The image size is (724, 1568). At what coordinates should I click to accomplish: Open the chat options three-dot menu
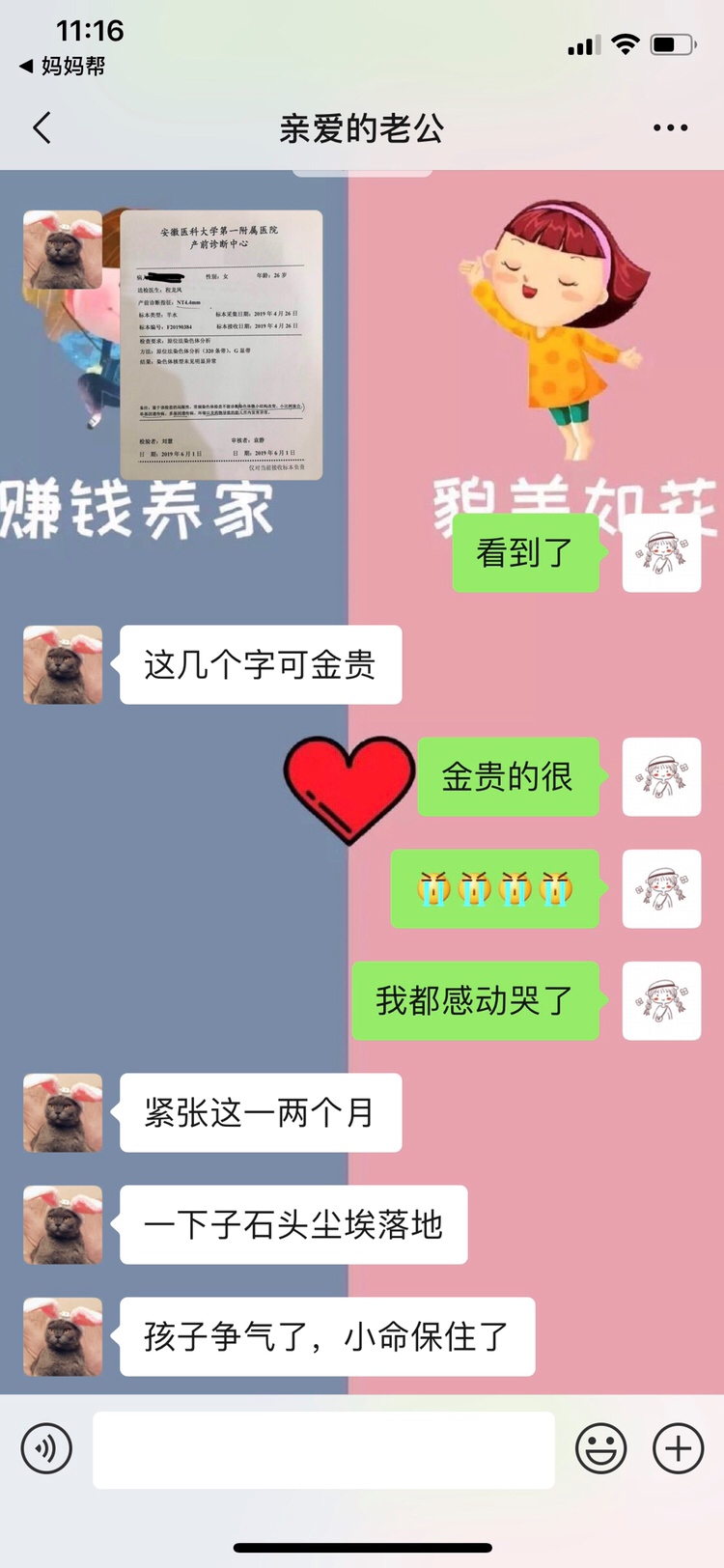coord(670,127)
